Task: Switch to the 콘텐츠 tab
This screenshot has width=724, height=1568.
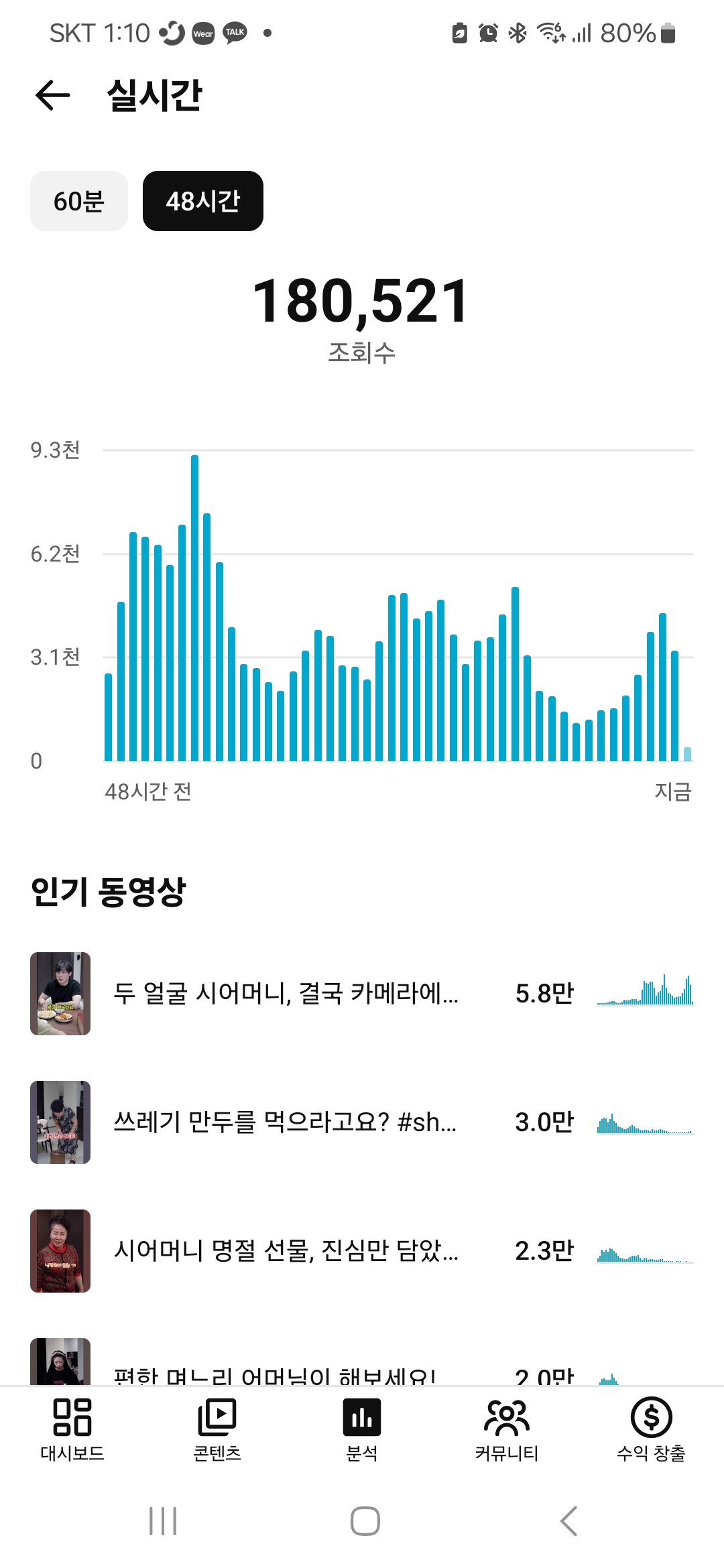Action: click(217, 1429)
